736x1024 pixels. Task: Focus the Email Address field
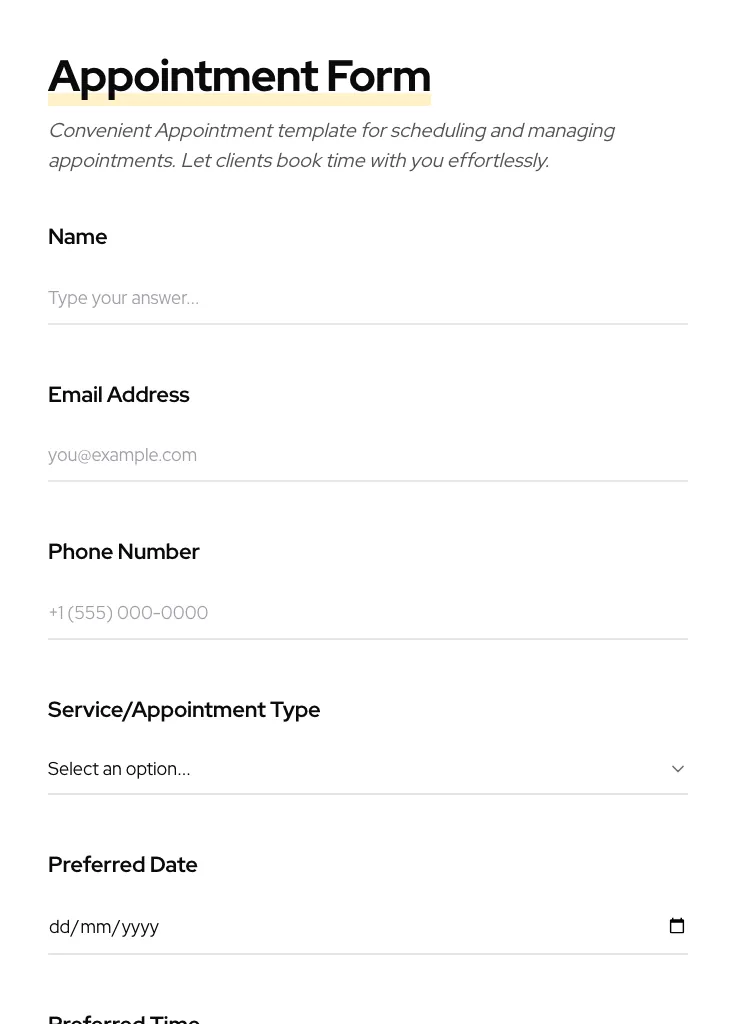[367, 455]
